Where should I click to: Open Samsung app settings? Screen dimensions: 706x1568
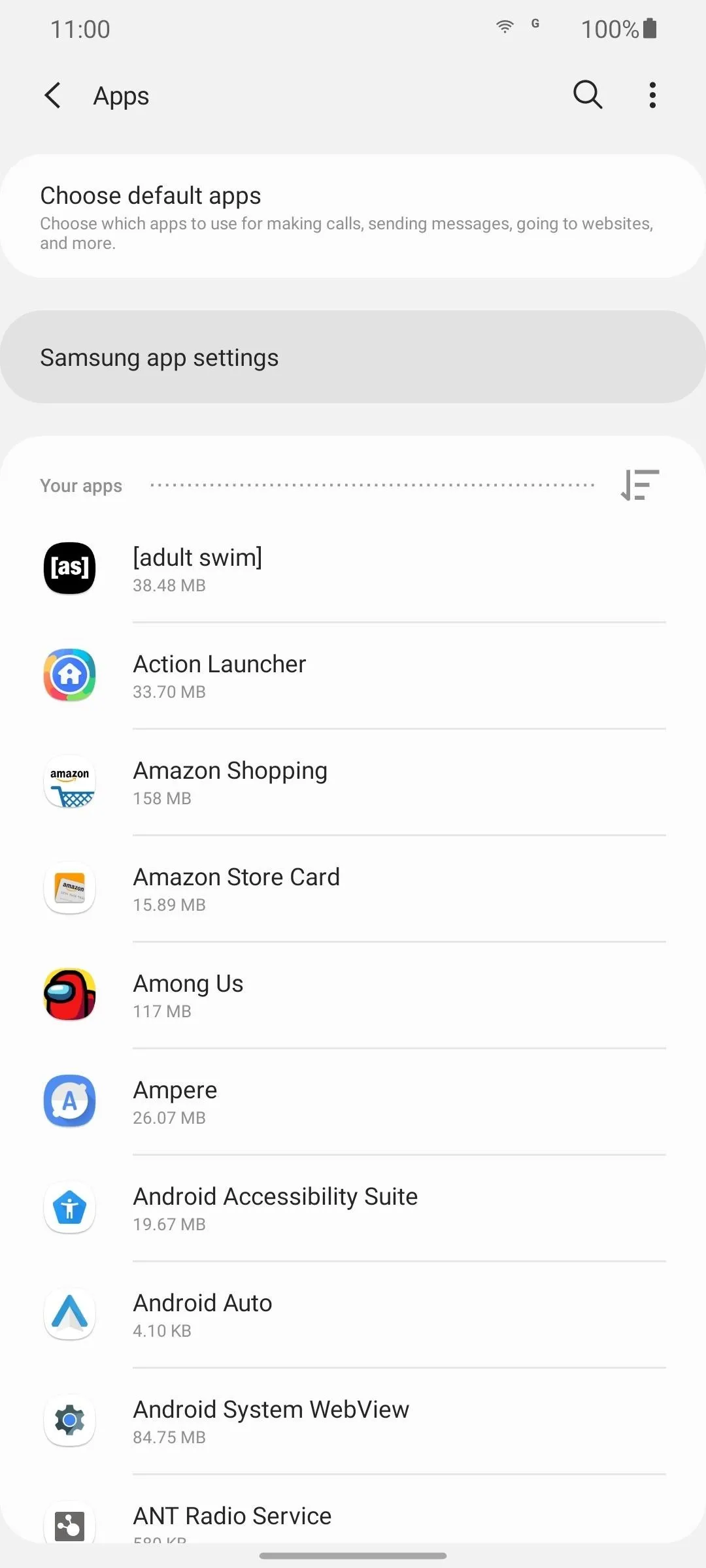pyautogui.click(x=353, y=357)
